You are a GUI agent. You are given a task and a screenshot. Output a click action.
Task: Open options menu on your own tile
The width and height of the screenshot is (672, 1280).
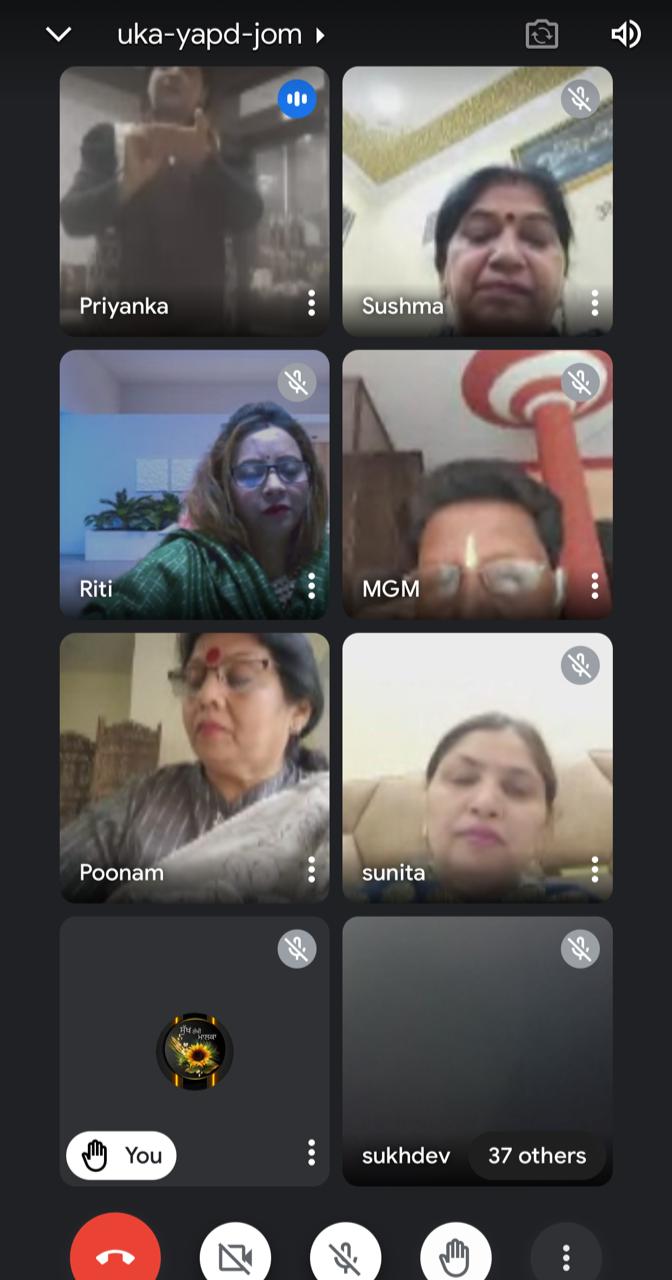click(x=311, y=1153)
